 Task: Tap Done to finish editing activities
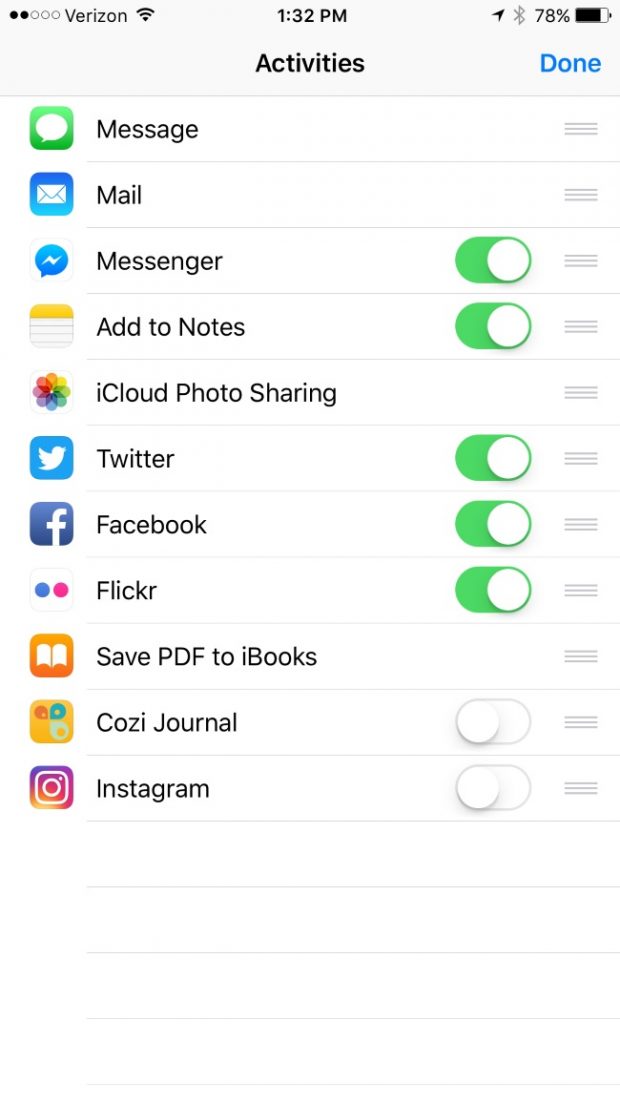570,63
